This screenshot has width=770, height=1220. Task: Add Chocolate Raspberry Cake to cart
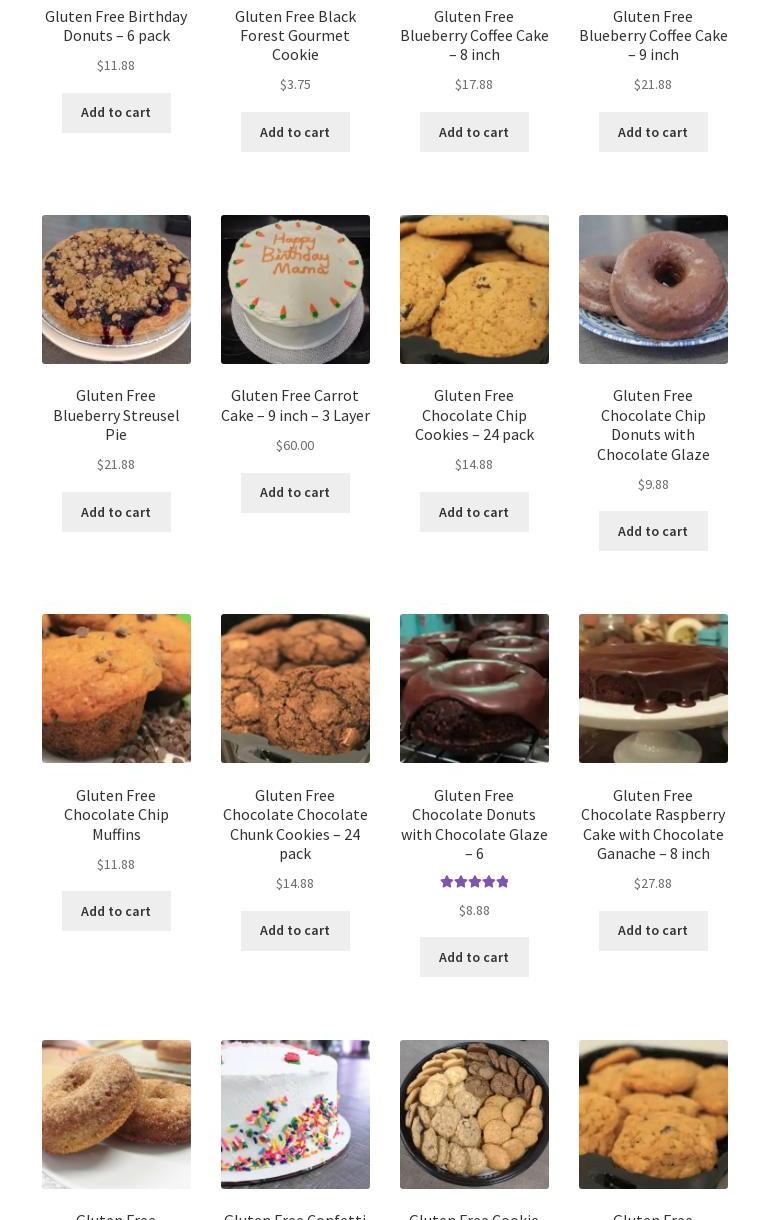(x=653, y=931)
